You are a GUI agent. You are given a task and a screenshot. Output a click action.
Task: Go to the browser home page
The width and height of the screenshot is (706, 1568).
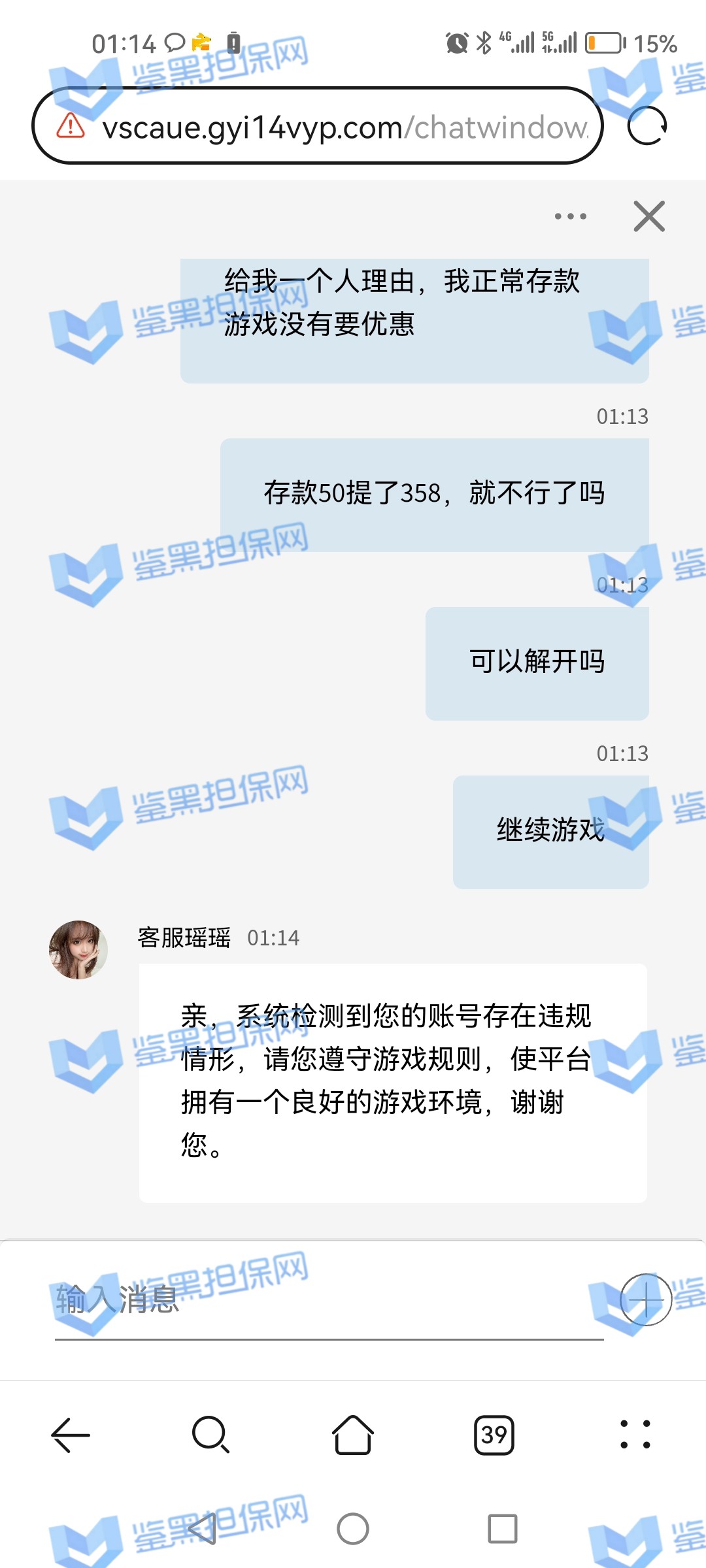[353, 1435]
